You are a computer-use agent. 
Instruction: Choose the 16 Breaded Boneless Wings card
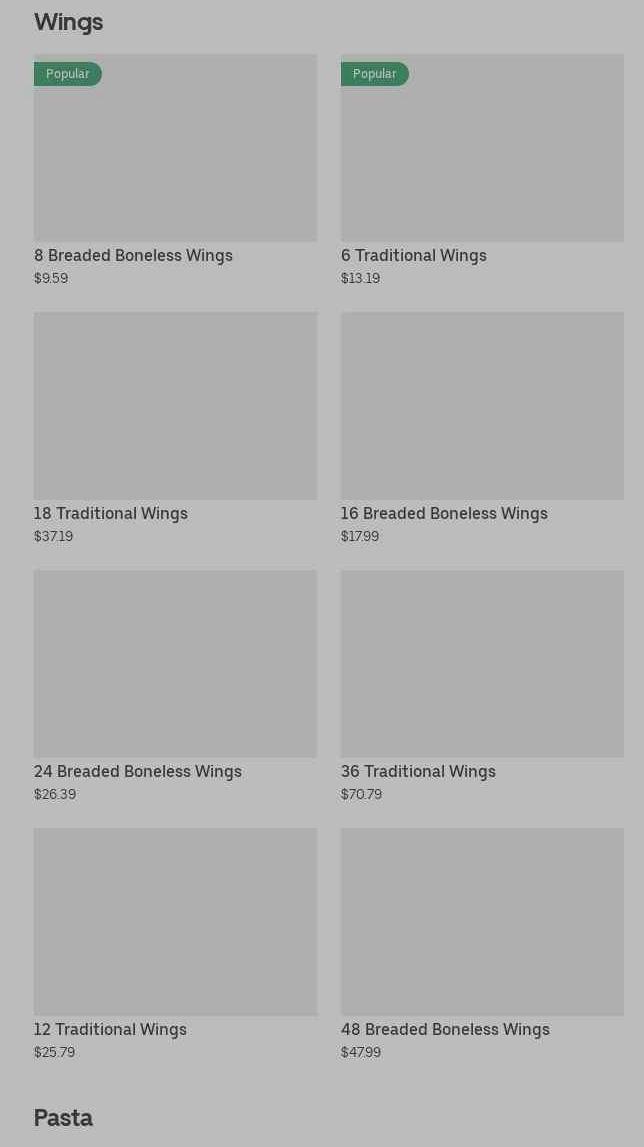pyautogui.click(x=482, y=429)
